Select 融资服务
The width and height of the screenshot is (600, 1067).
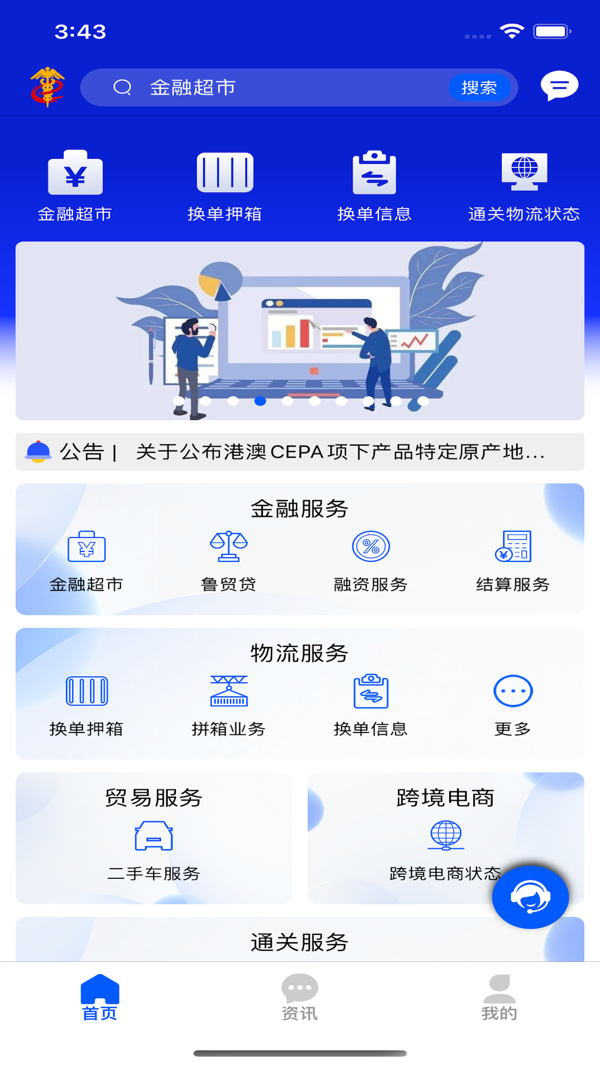(371, 561)
